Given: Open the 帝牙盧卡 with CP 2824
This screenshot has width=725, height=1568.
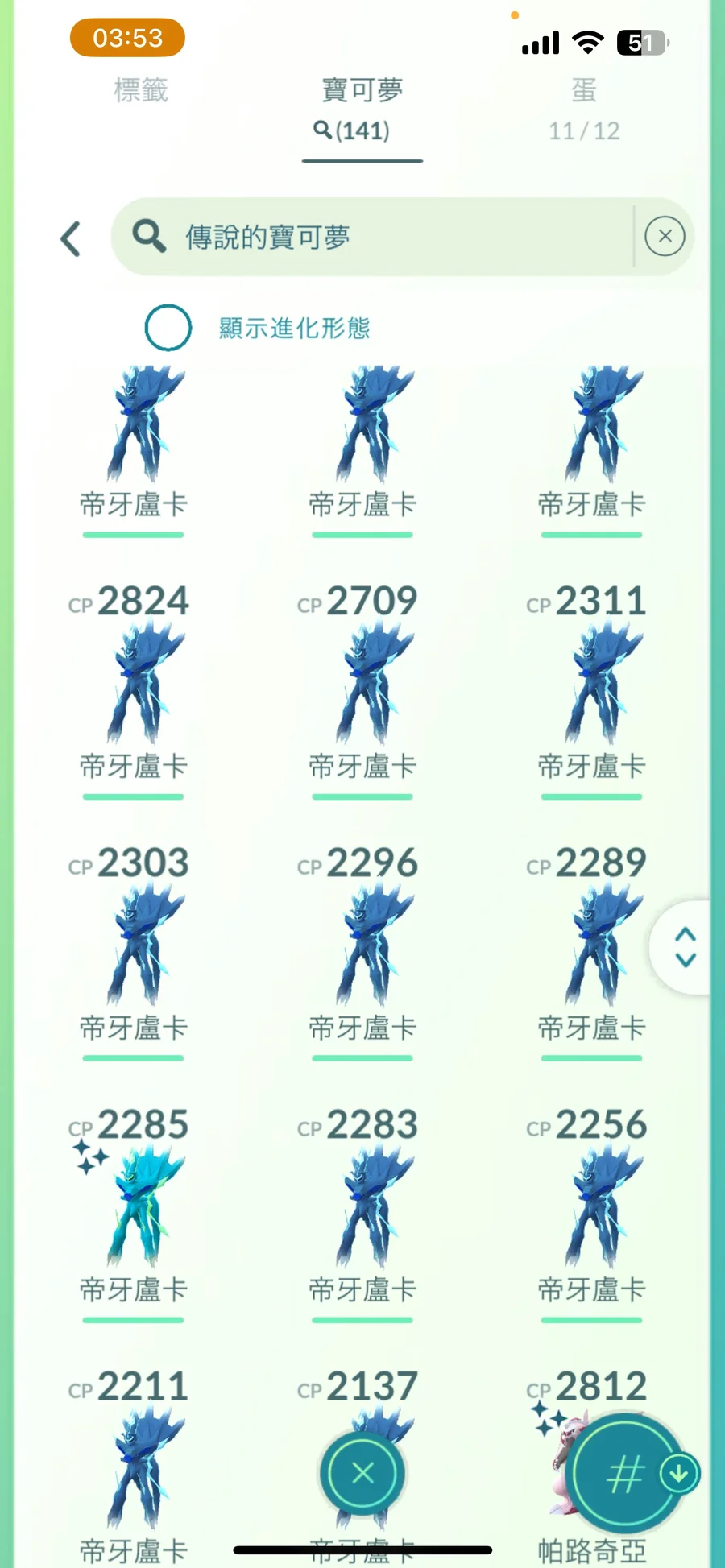Looking at the screenshot, I should pyautogui.click(x=133, y=685).
